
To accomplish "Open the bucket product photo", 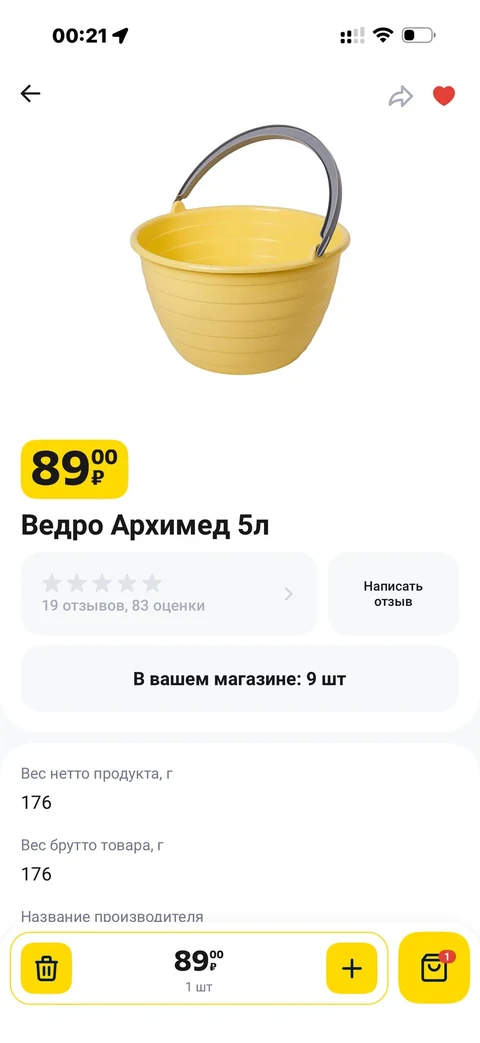I will (x=240, y=250).
